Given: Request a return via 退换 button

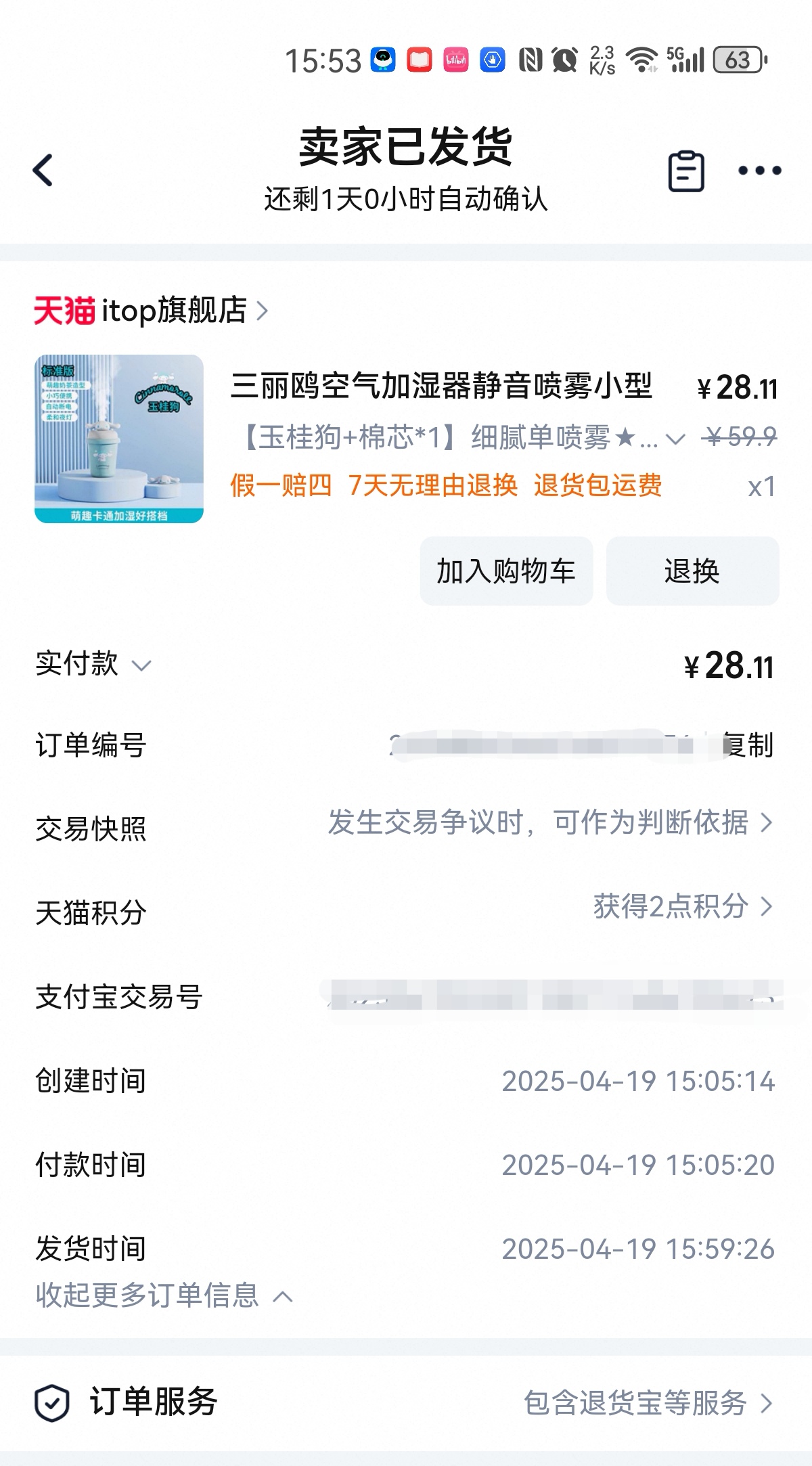Looking at the screenshot, I should point(692,571).
